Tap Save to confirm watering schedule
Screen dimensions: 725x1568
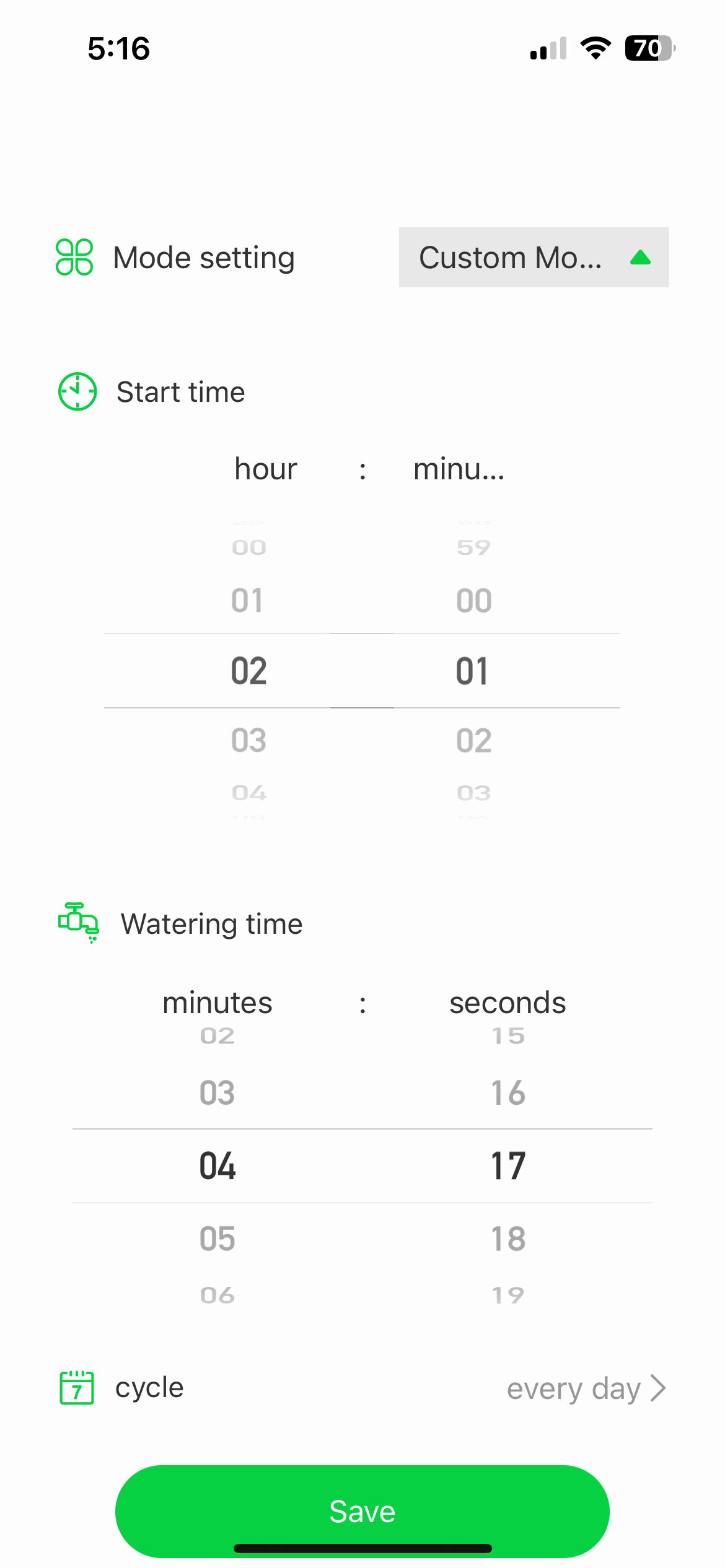tap(362, 1511)
